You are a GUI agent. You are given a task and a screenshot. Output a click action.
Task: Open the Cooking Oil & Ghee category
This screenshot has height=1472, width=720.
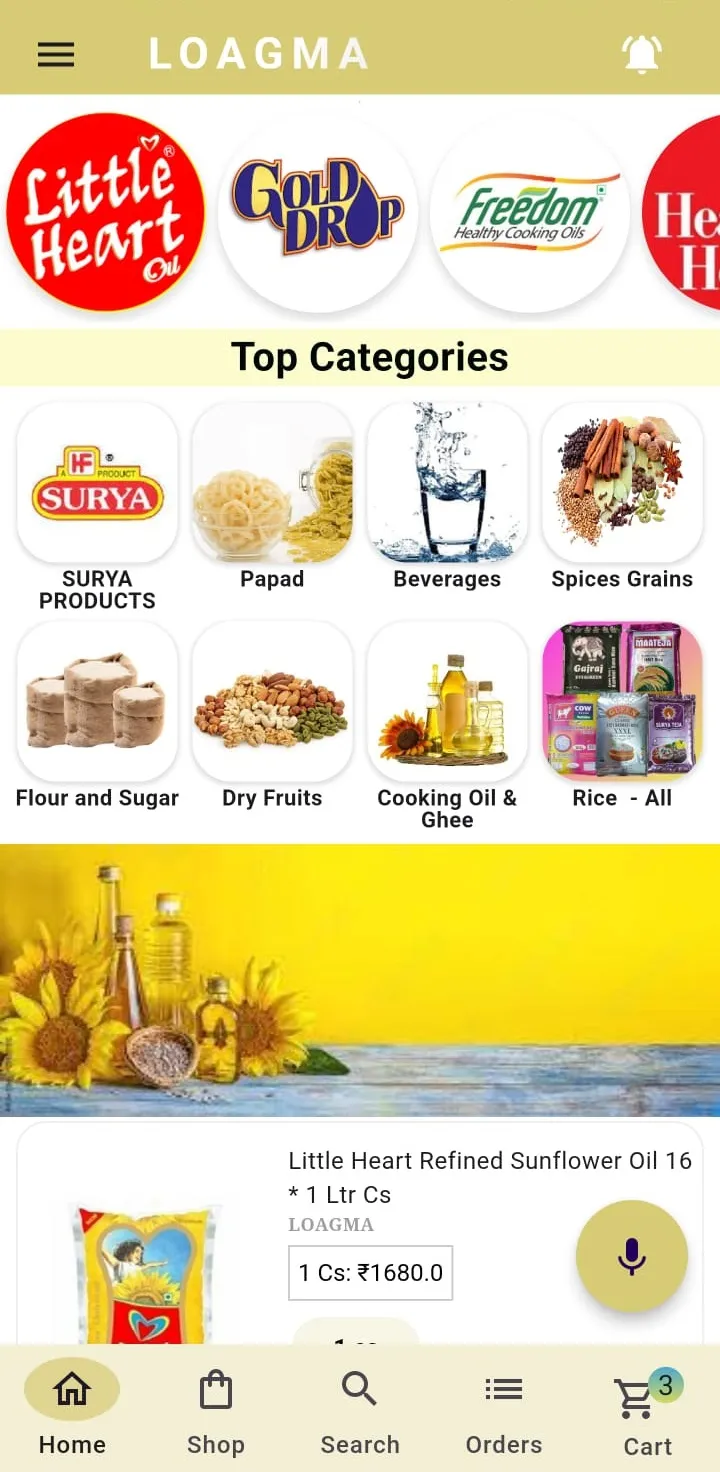pos(447,702)
